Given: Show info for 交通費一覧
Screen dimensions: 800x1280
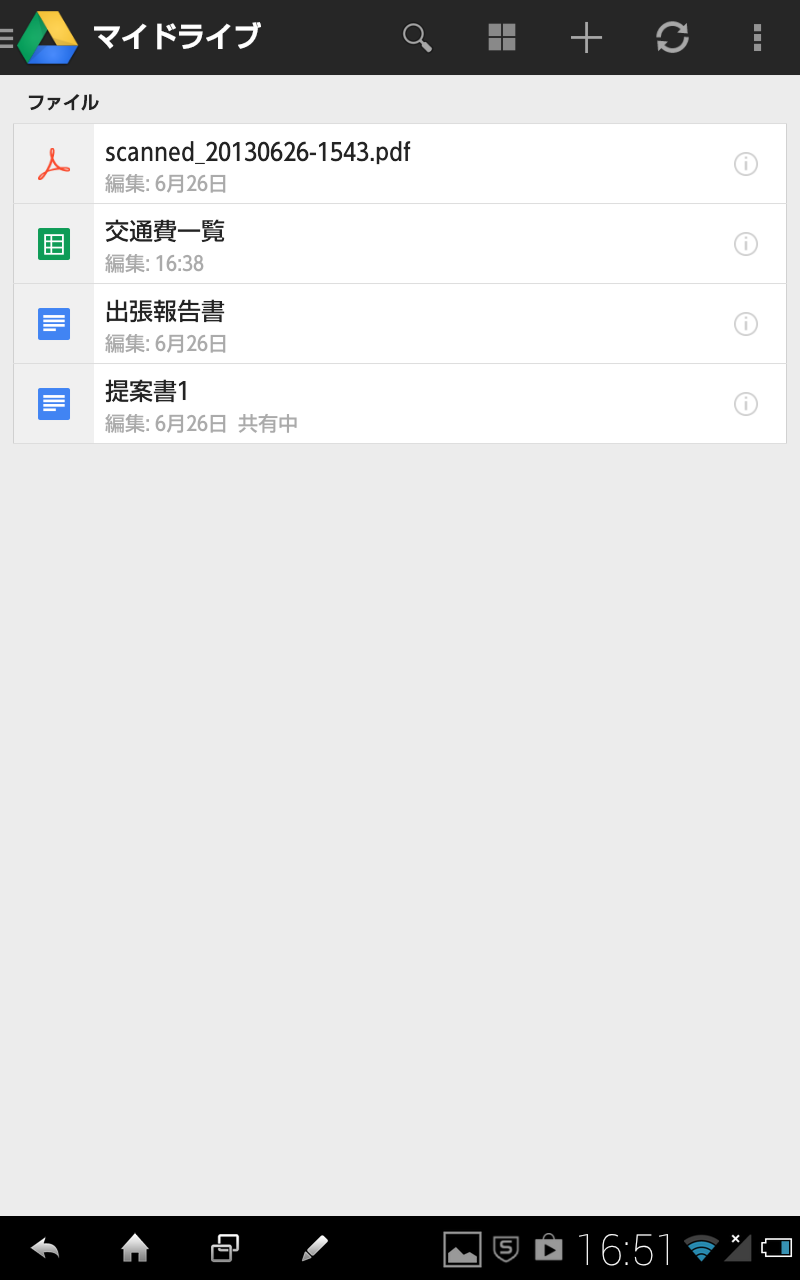Looking at the screenshot, I should coord(746,244).
